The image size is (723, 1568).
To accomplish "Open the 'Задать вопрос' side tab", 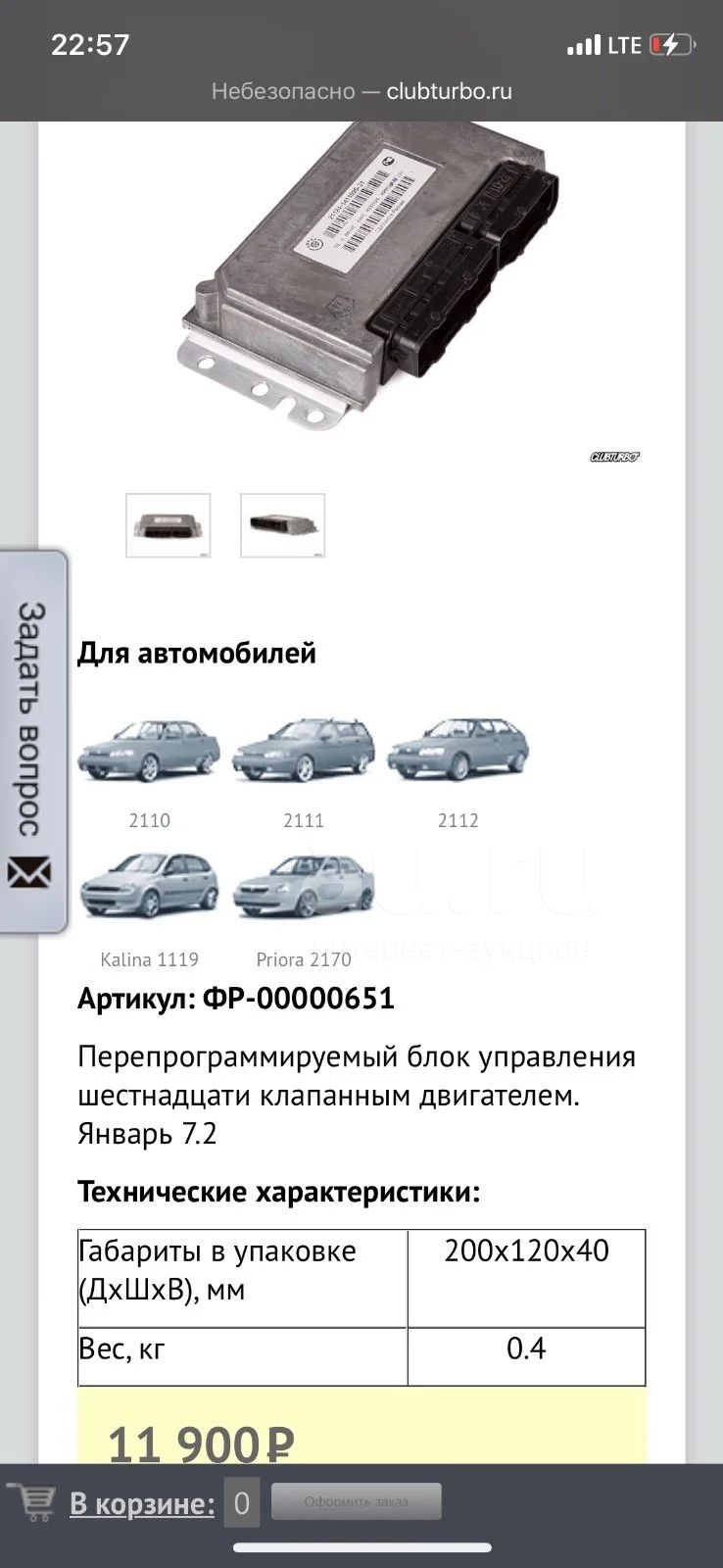I will [33, 743].
